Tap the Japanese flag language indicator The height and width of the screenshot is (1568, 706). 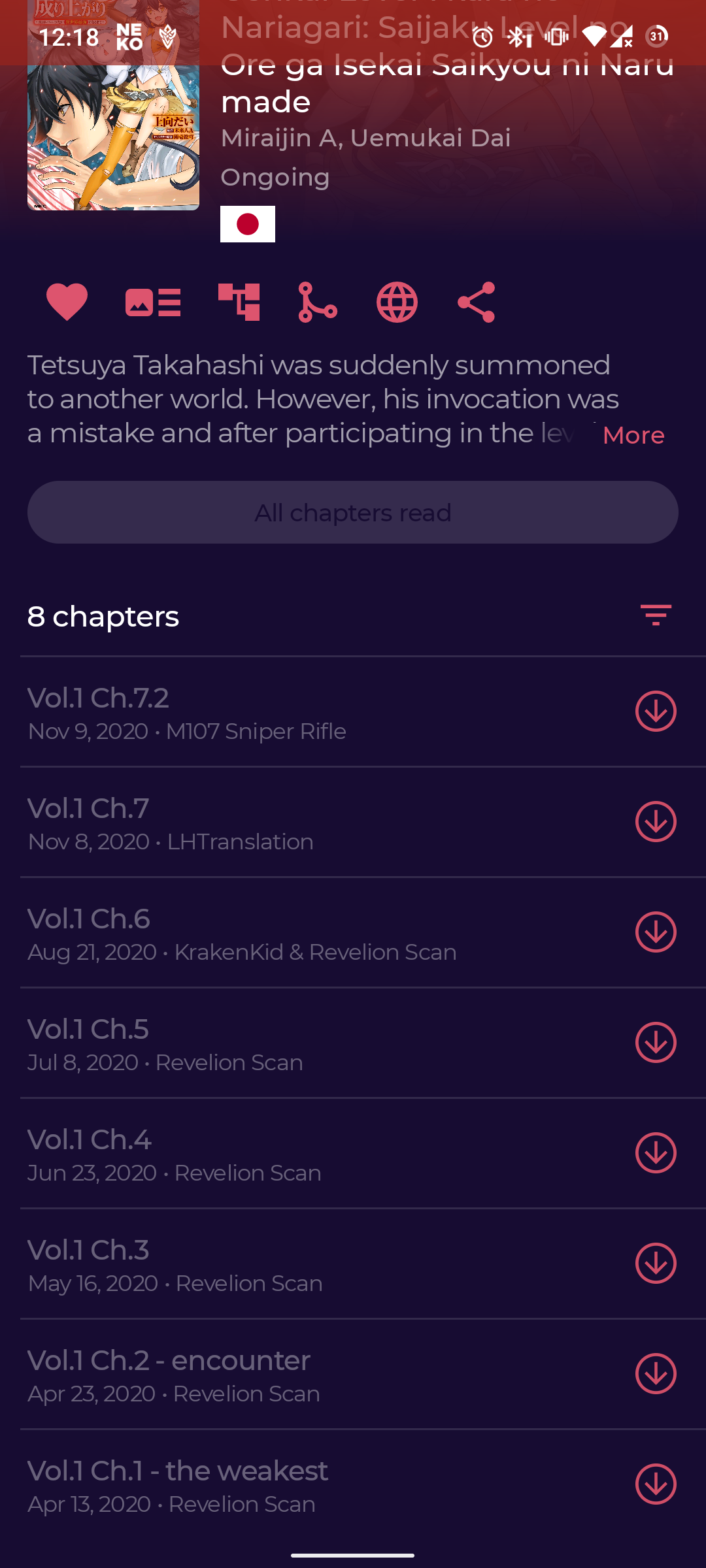(248, 224)
